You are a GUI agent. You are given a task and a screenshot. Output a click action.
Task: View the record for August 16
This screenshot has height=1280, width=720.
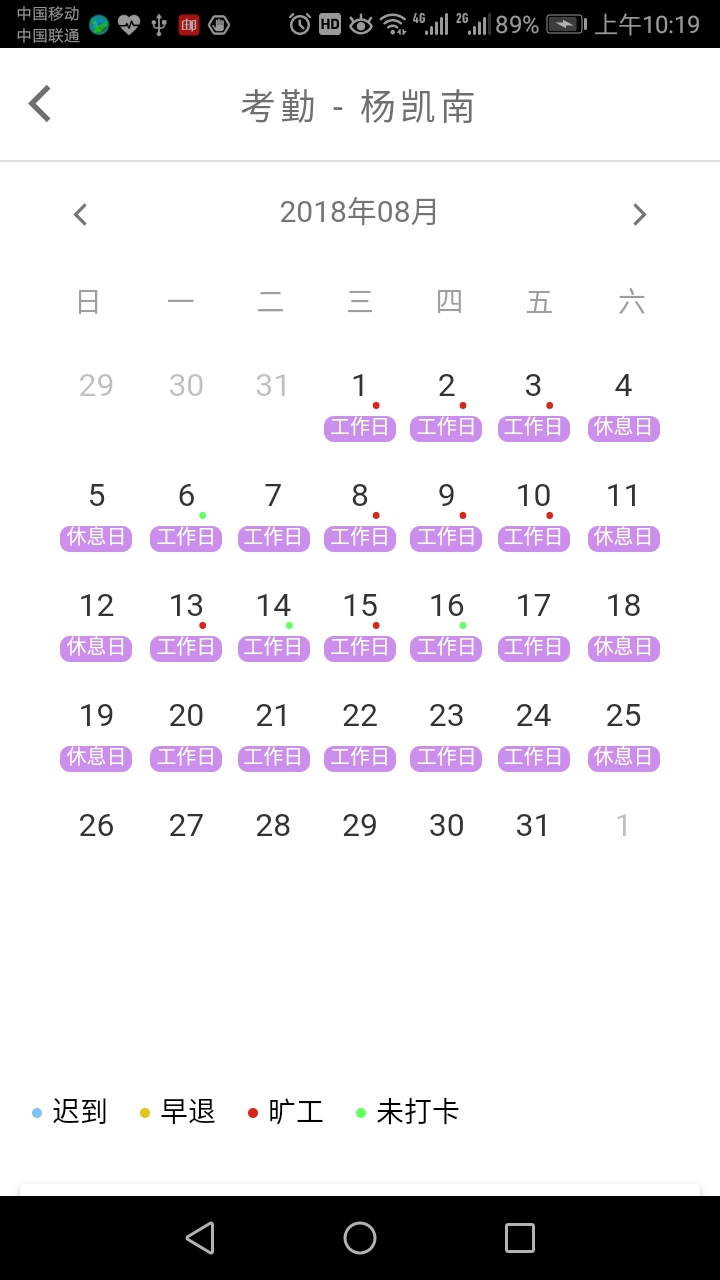tap(446, 625)
